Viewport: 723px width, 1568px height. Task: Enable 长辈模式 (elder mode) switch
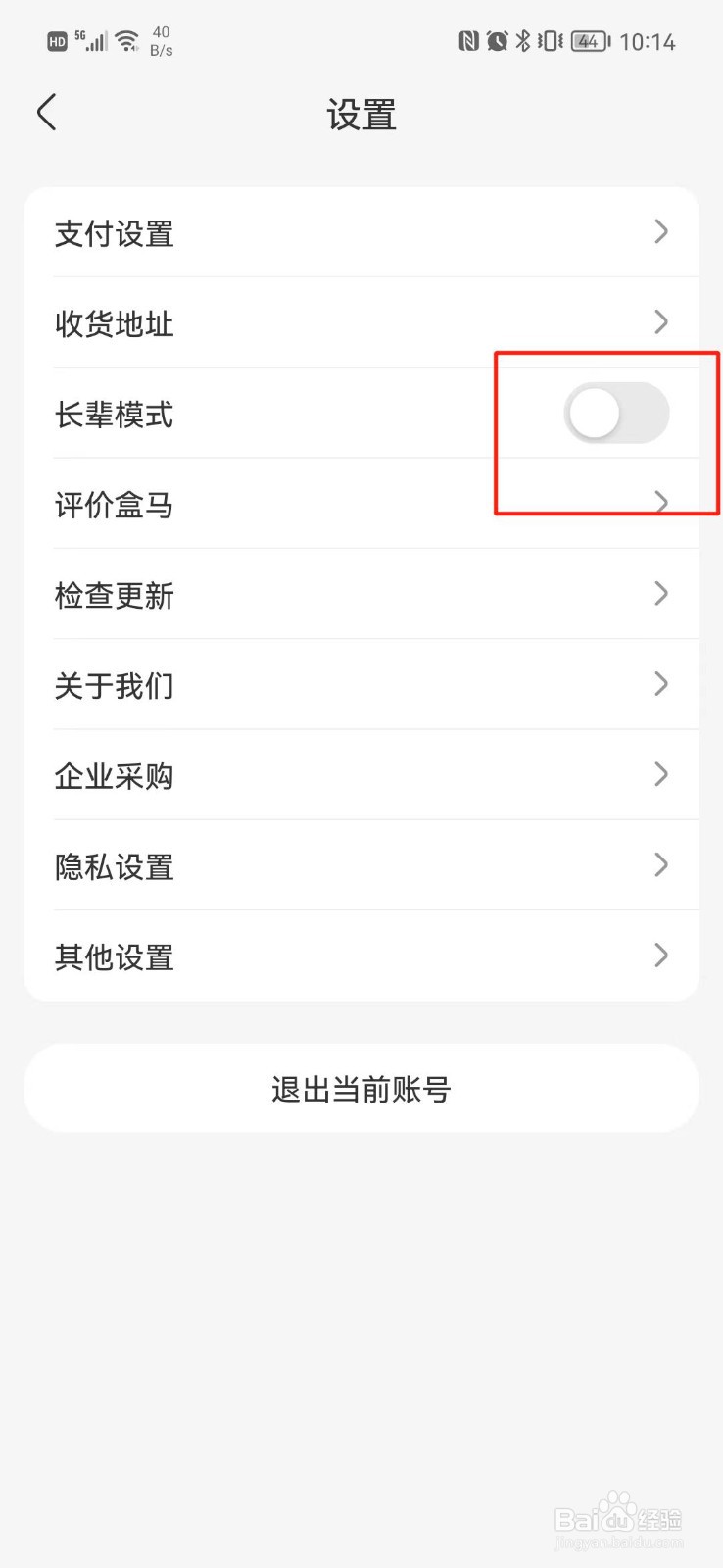point(617,414)
